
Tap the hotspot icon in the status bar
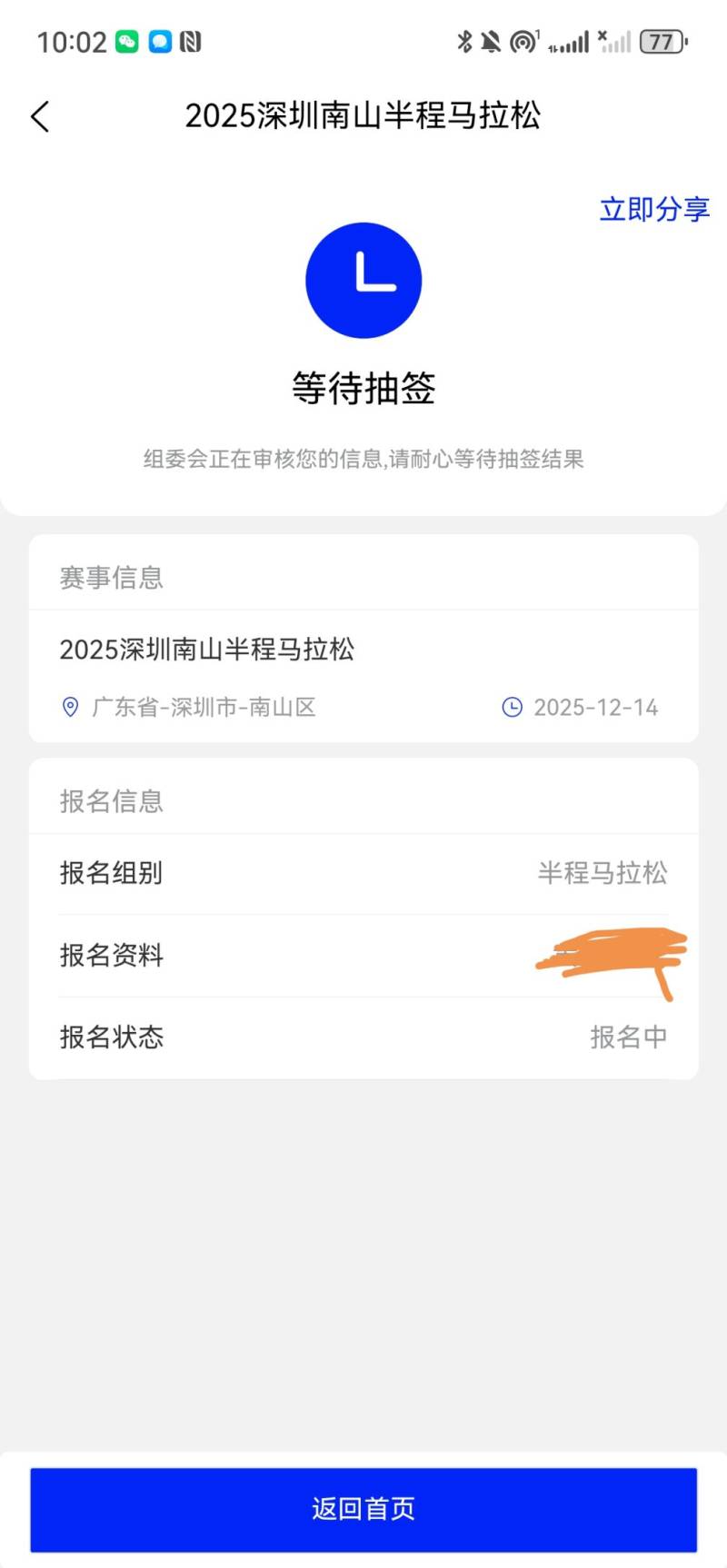[x=524, y=40]
